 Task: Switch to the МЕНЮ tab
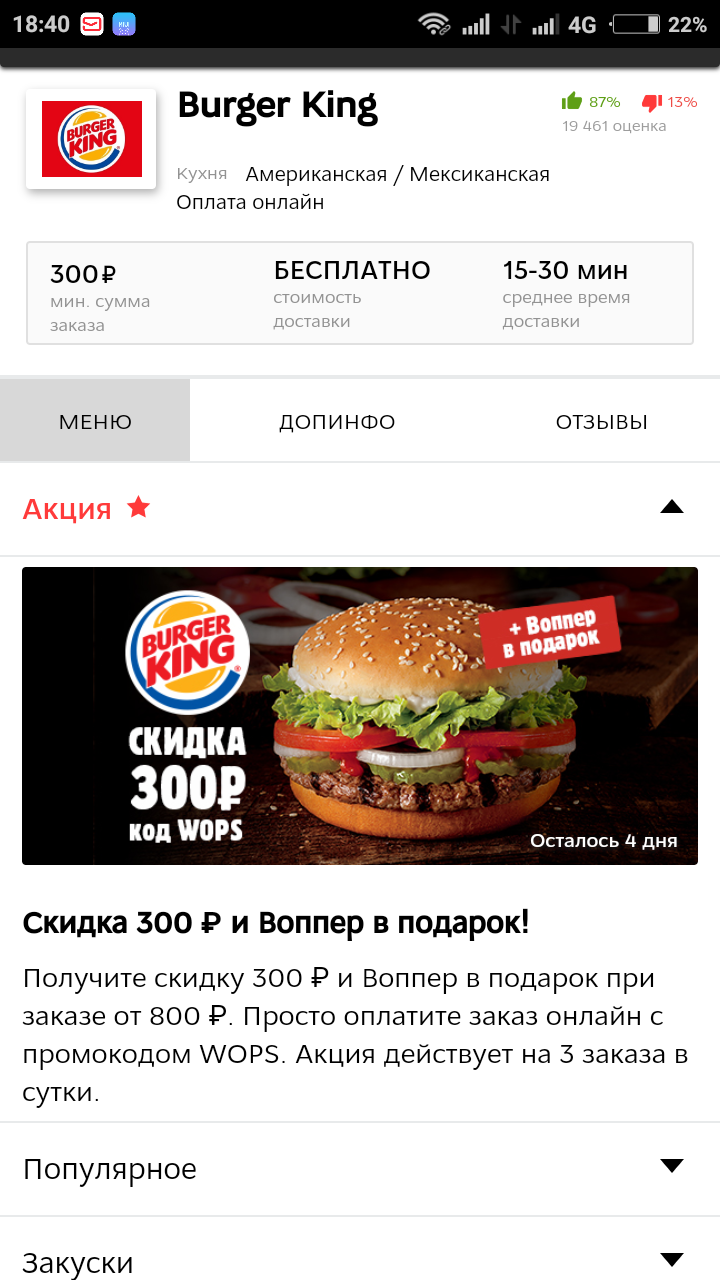point(95,421)
